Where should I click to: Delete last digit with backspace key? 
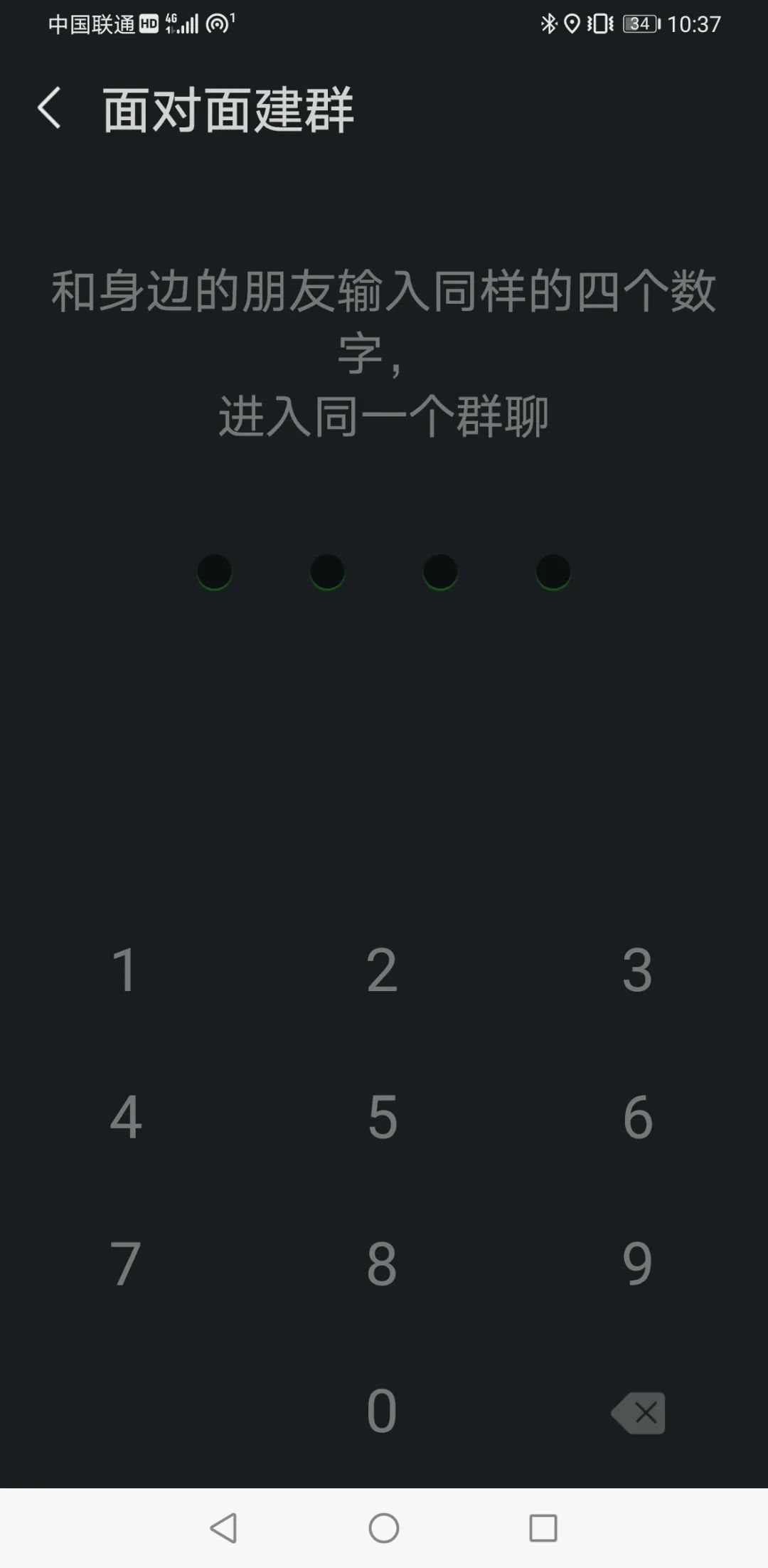pyautogui.click(x=638, y=1412)
